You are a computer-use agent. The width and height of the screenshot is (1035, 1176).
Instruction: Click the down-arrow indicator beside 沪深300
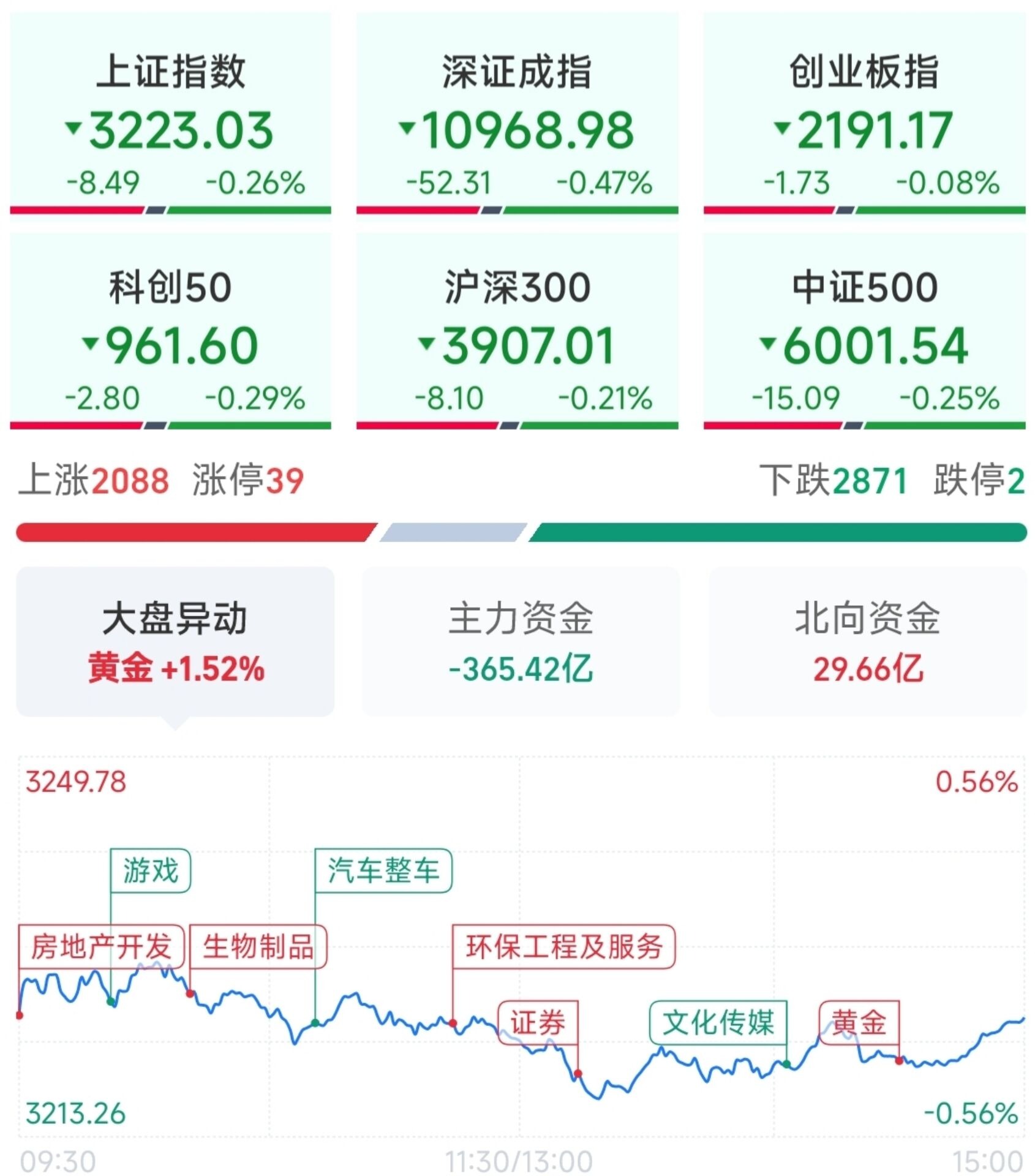tap(426, 345)
